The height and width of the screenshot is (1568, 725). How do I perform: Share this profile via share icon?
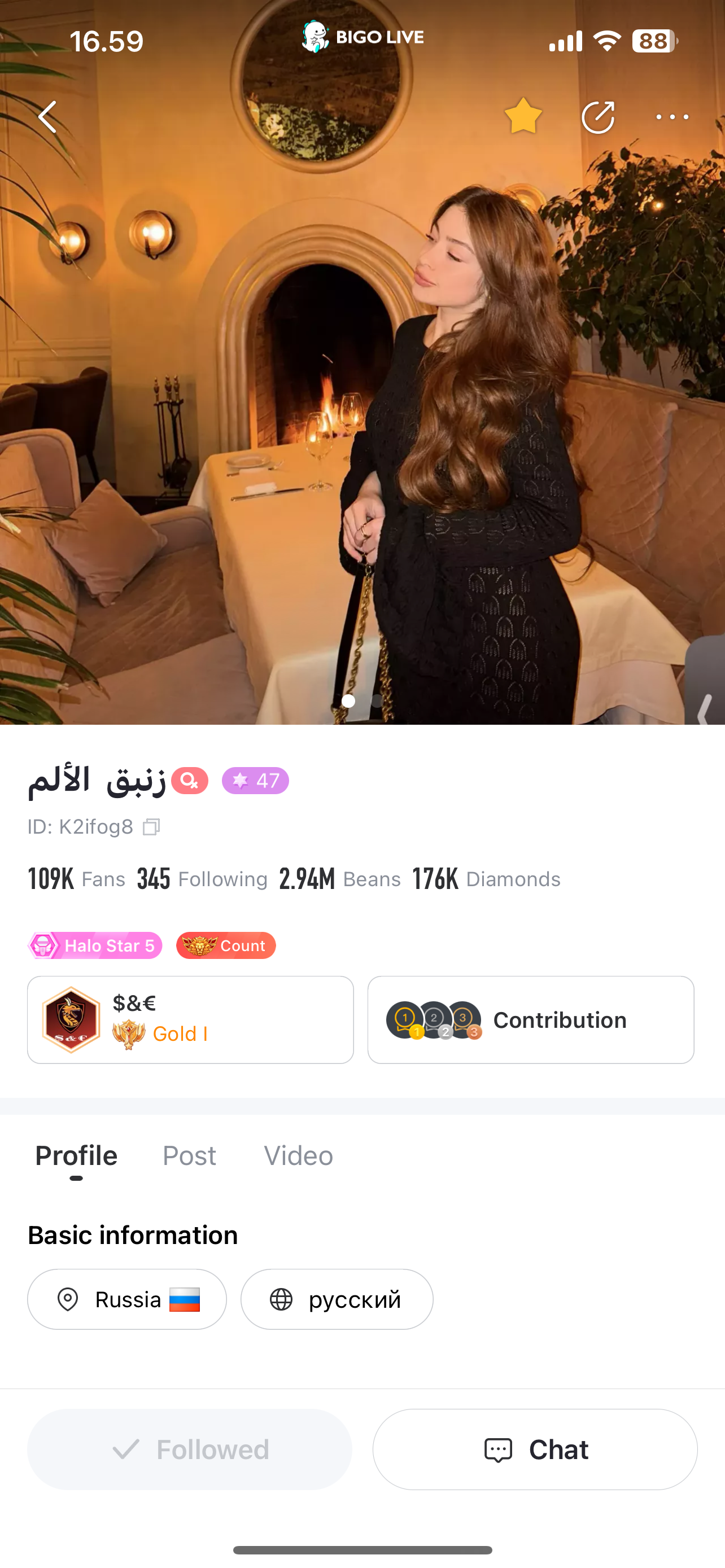click(x=598, y=117)
